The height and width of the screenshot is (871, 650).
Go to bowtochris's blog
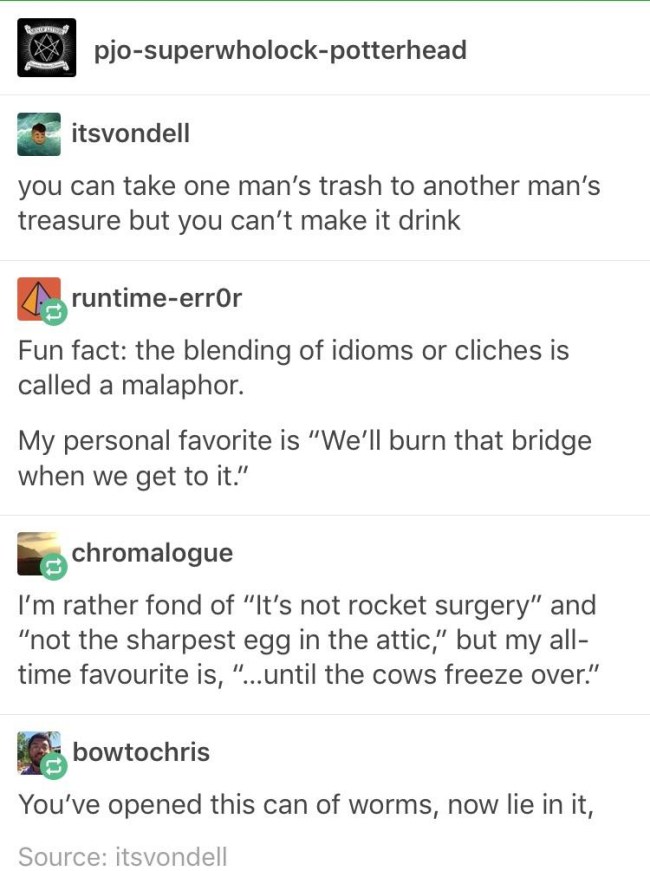click(x=141, y=752)
